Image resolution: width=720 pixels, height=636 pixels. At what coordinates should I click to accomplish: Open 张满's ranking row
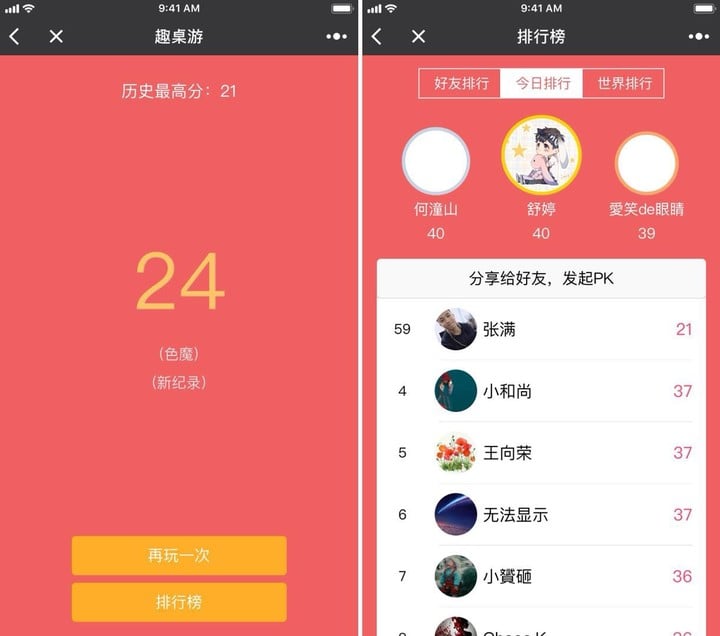(541, 329)
